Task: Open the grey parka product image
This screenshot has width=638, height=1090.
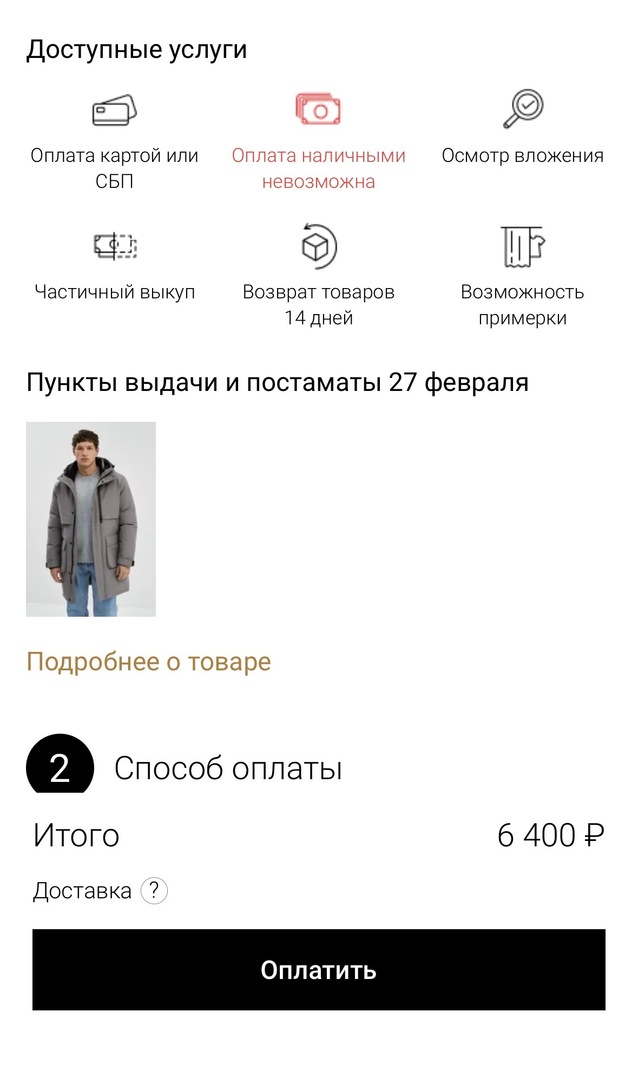Action: point(91,519)
